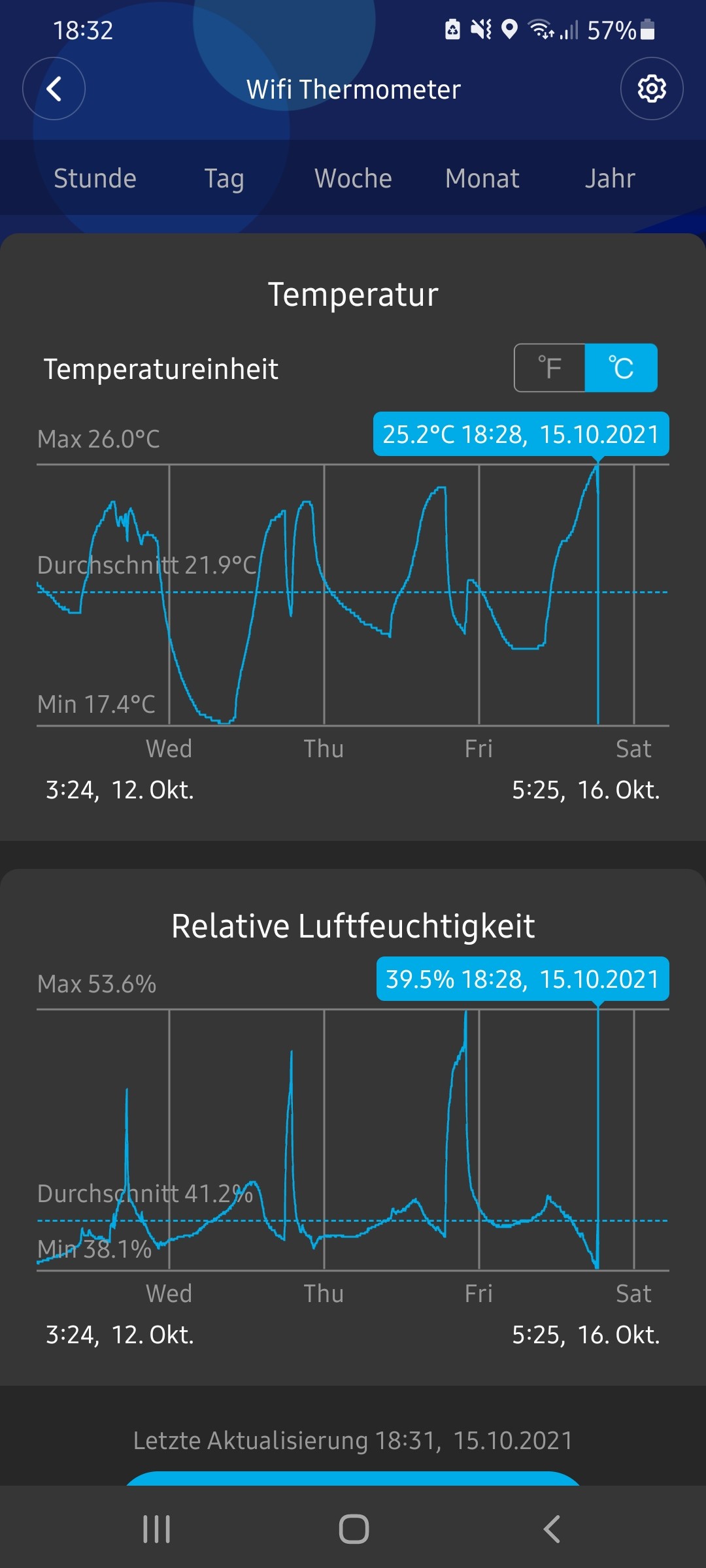The image size is (706, 1568).
Task: Open the recent apps overview
Action: click(157, 1529)
